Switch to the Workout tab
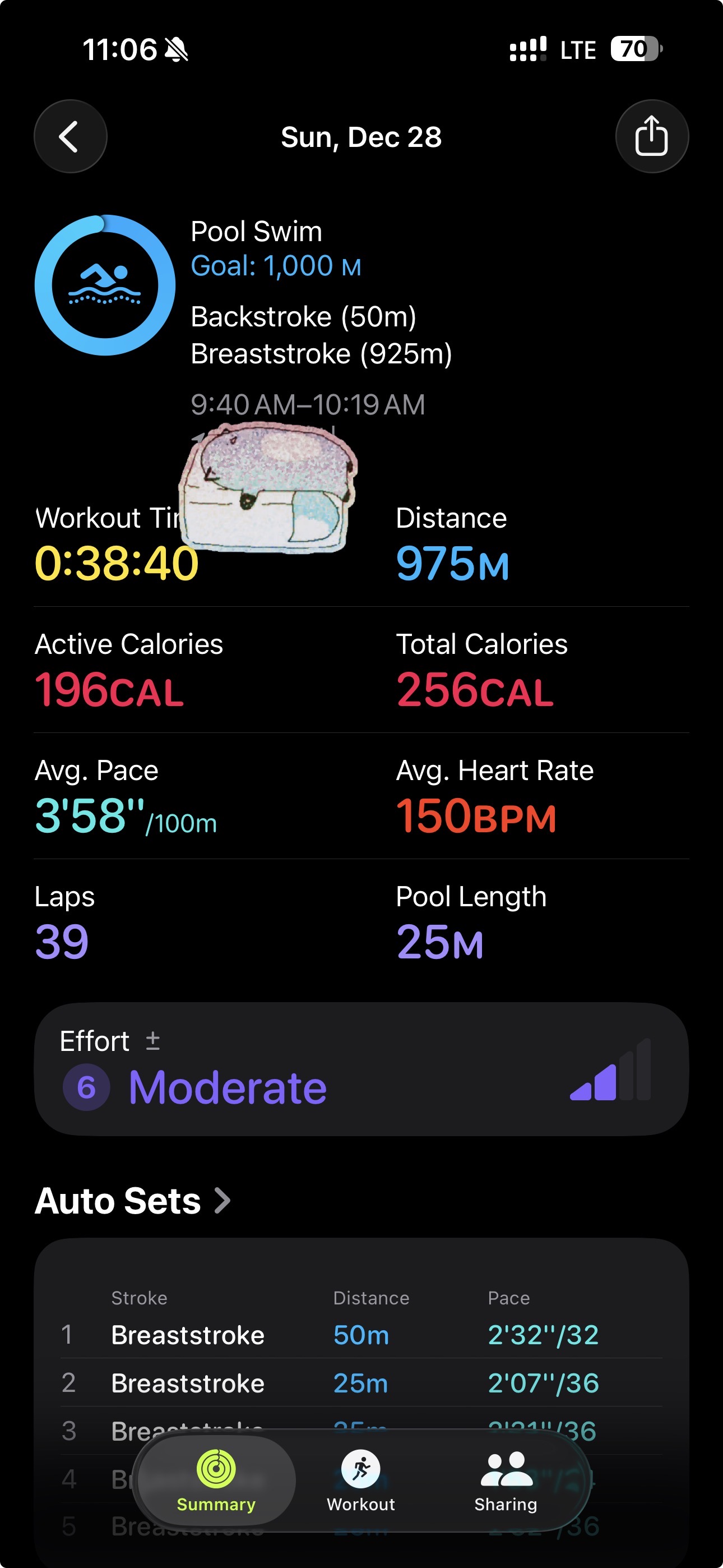The width and height of the screenshot is (723, 1568). tap(361, 1480)
